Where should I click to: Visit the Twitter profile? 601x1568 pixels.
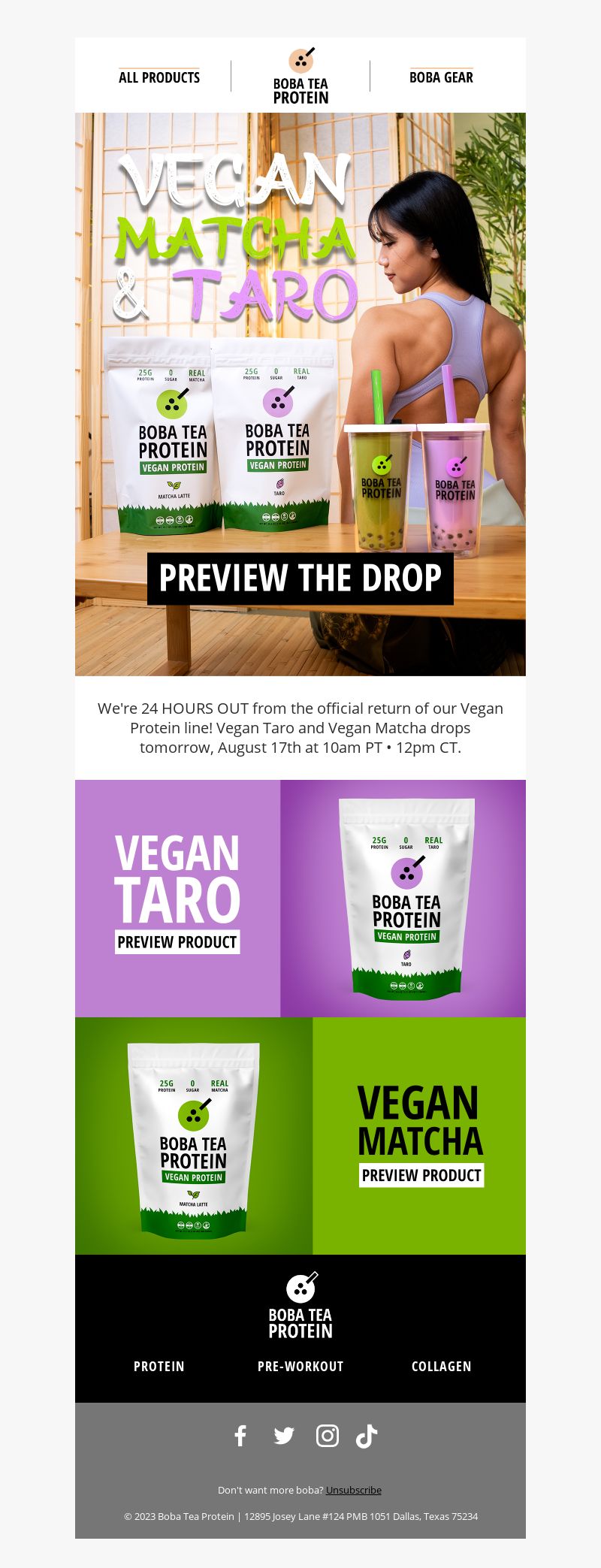point(284,1436)
